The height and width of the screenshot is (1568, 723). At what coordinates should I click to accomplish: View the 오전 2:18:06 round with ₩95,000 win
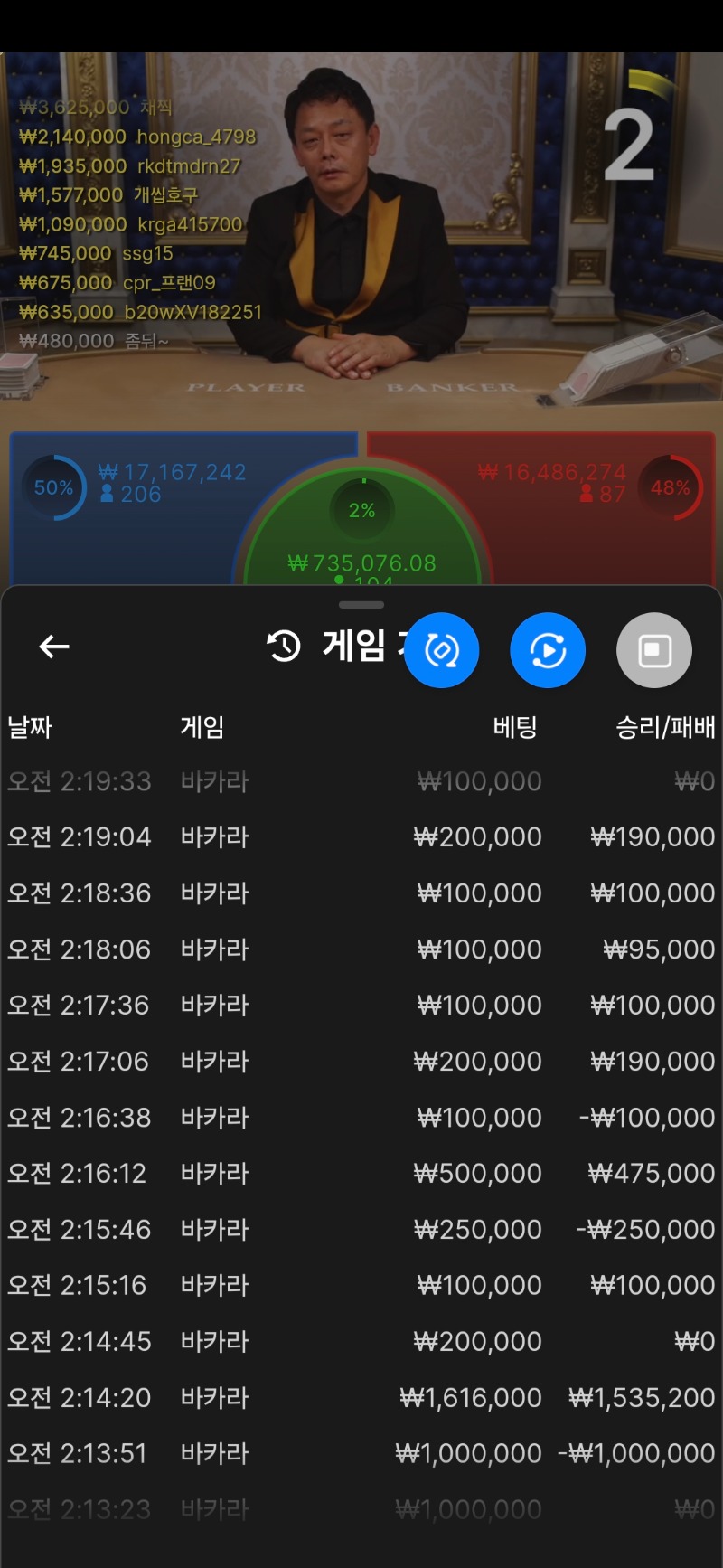pos(361,949)
